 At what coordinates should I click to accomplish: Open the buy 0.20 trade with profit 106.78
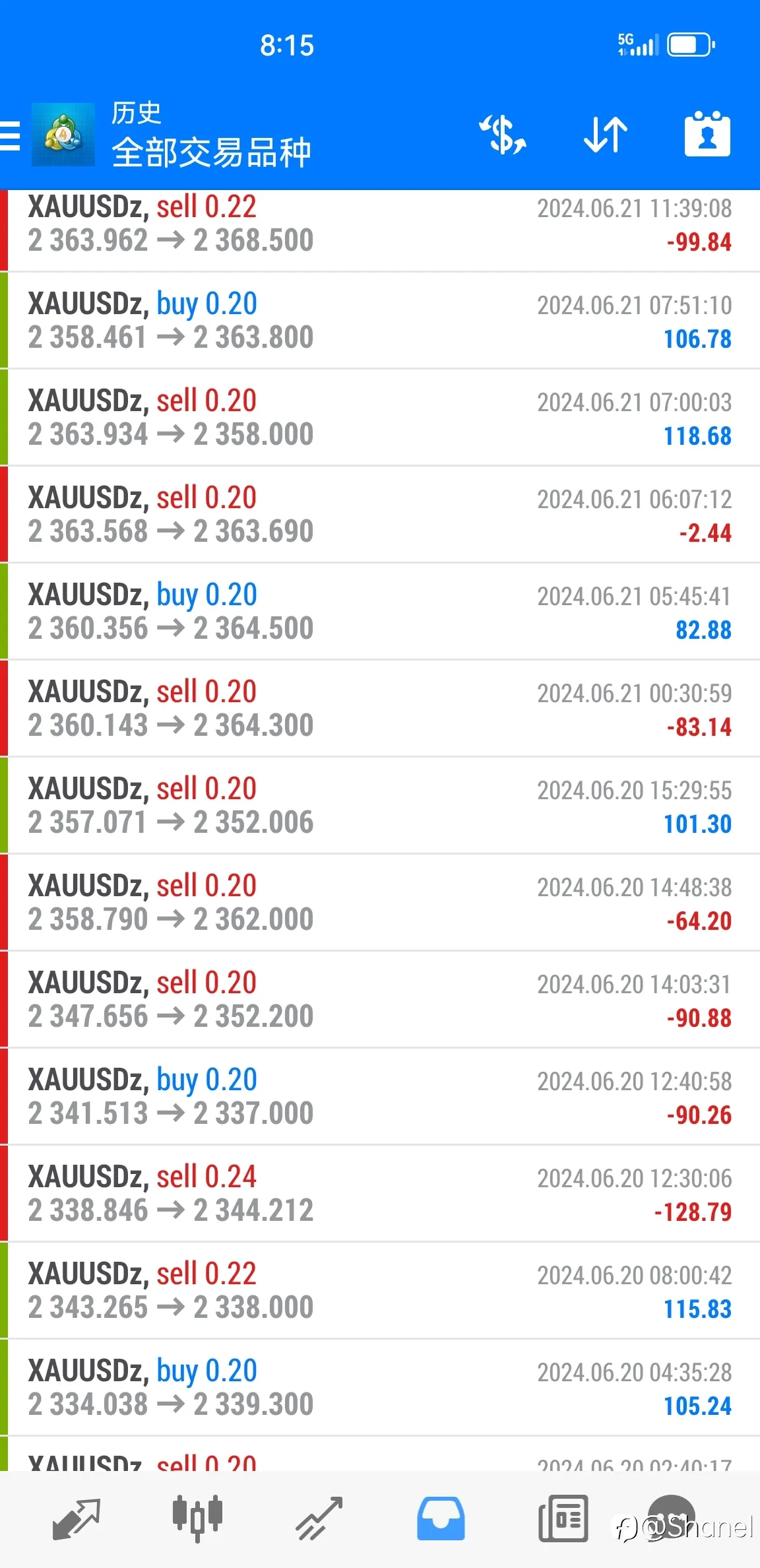pyautogui.click(x=380, y=320)
